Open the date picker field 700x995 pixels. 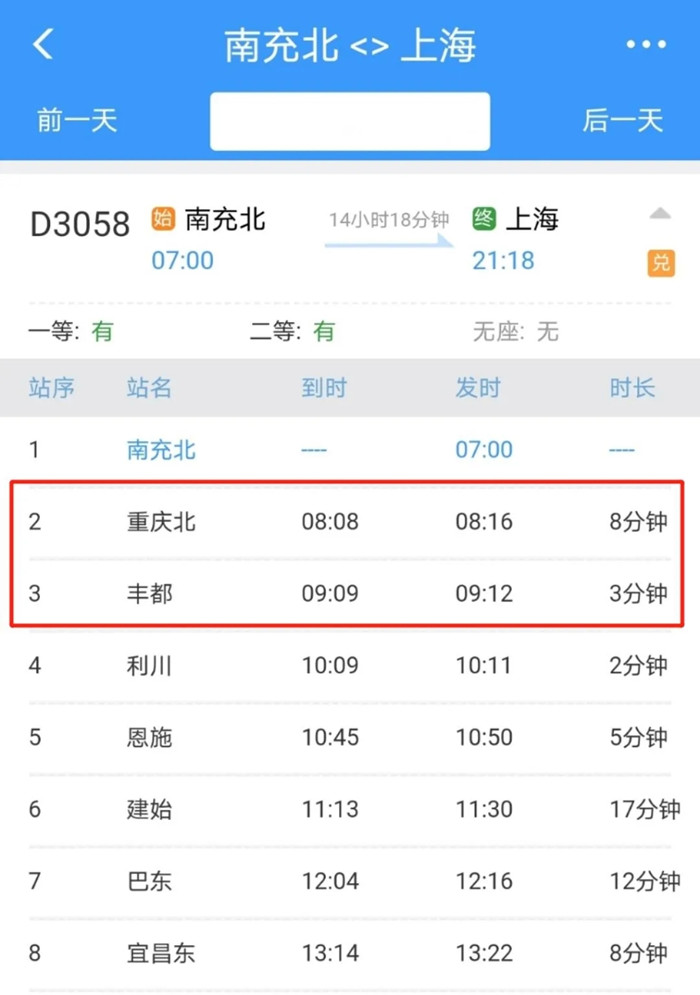[x=349, y=121]
